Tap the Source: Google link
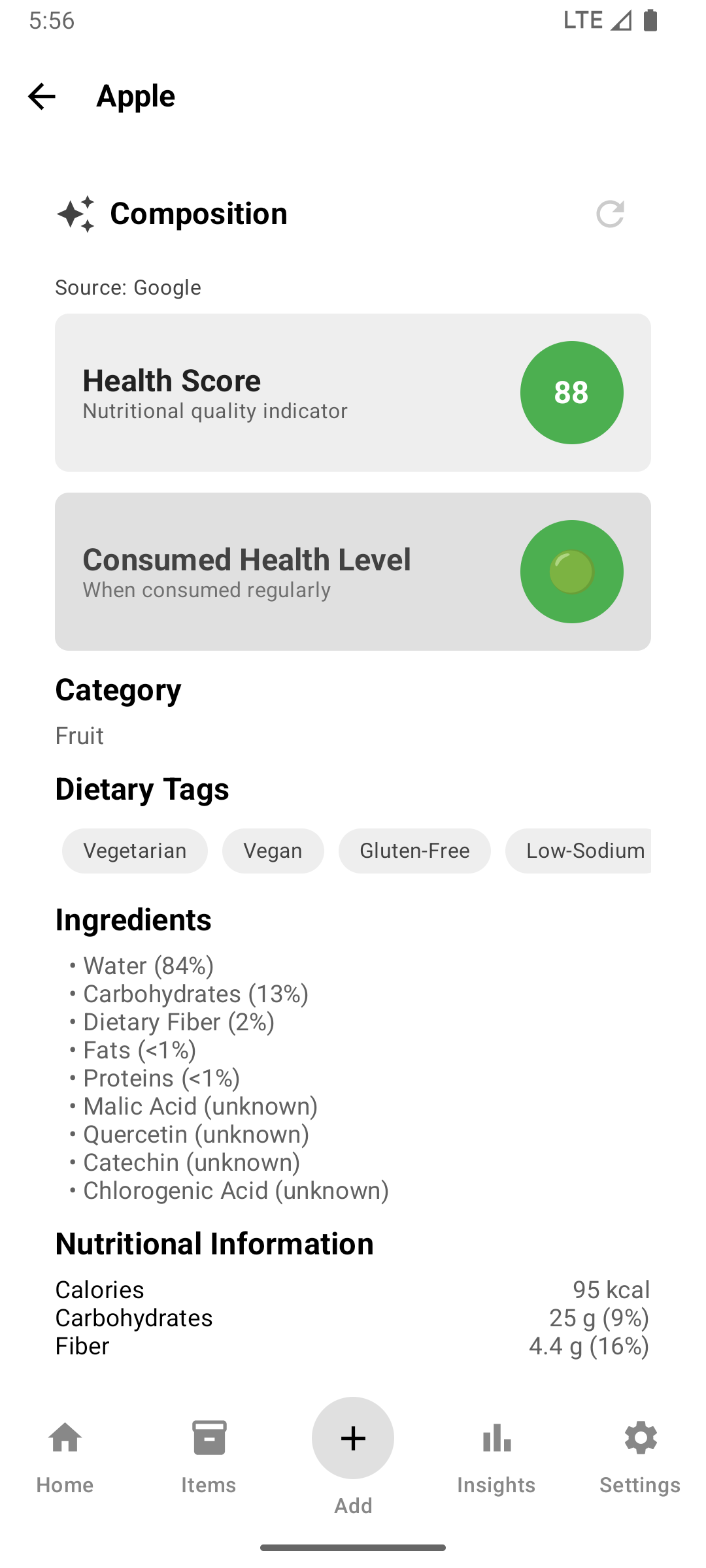Screen dimensions: 706x1568 (127, 287)
